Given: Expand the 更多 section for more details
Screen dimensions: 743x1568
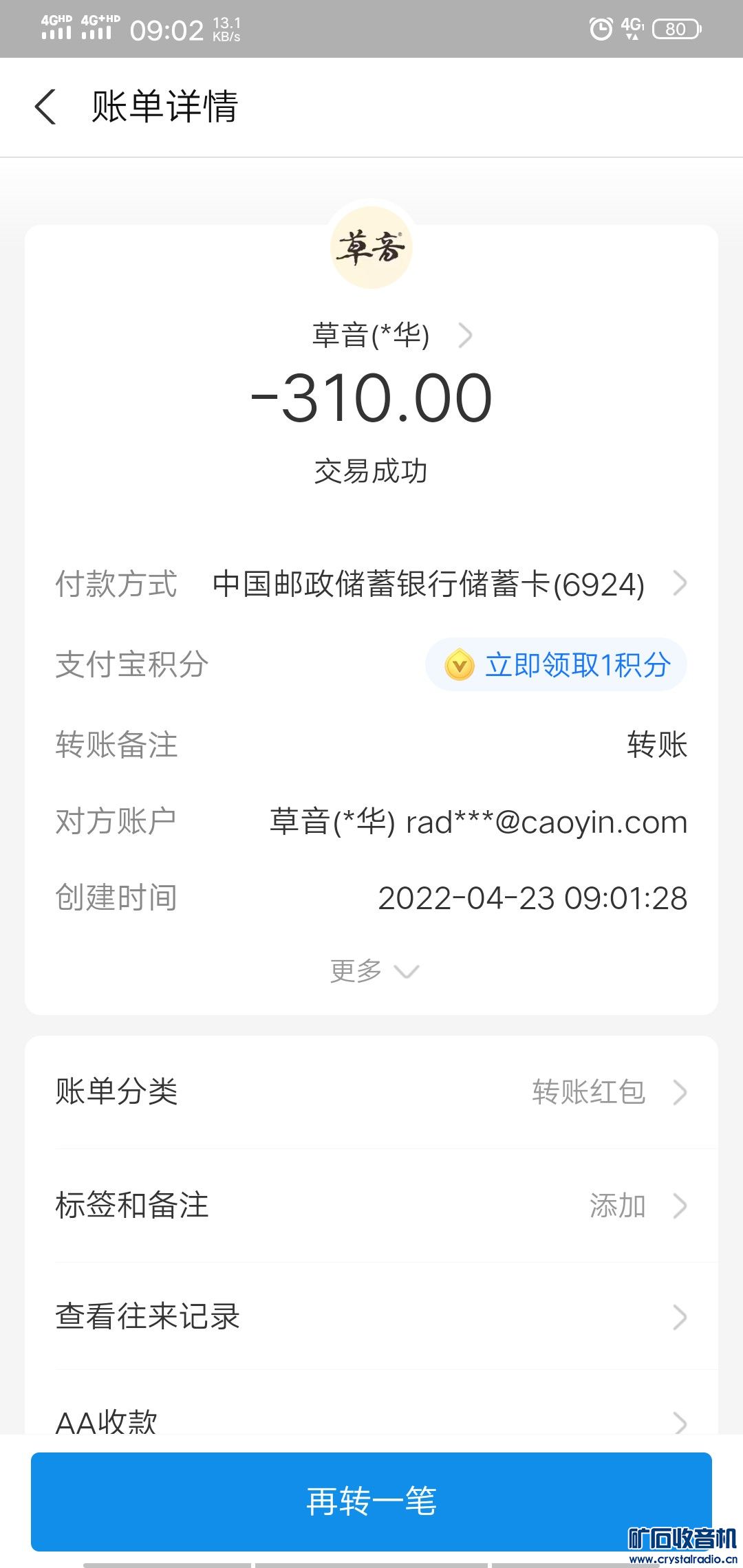Looking at the screenshot, I should 374,971.
